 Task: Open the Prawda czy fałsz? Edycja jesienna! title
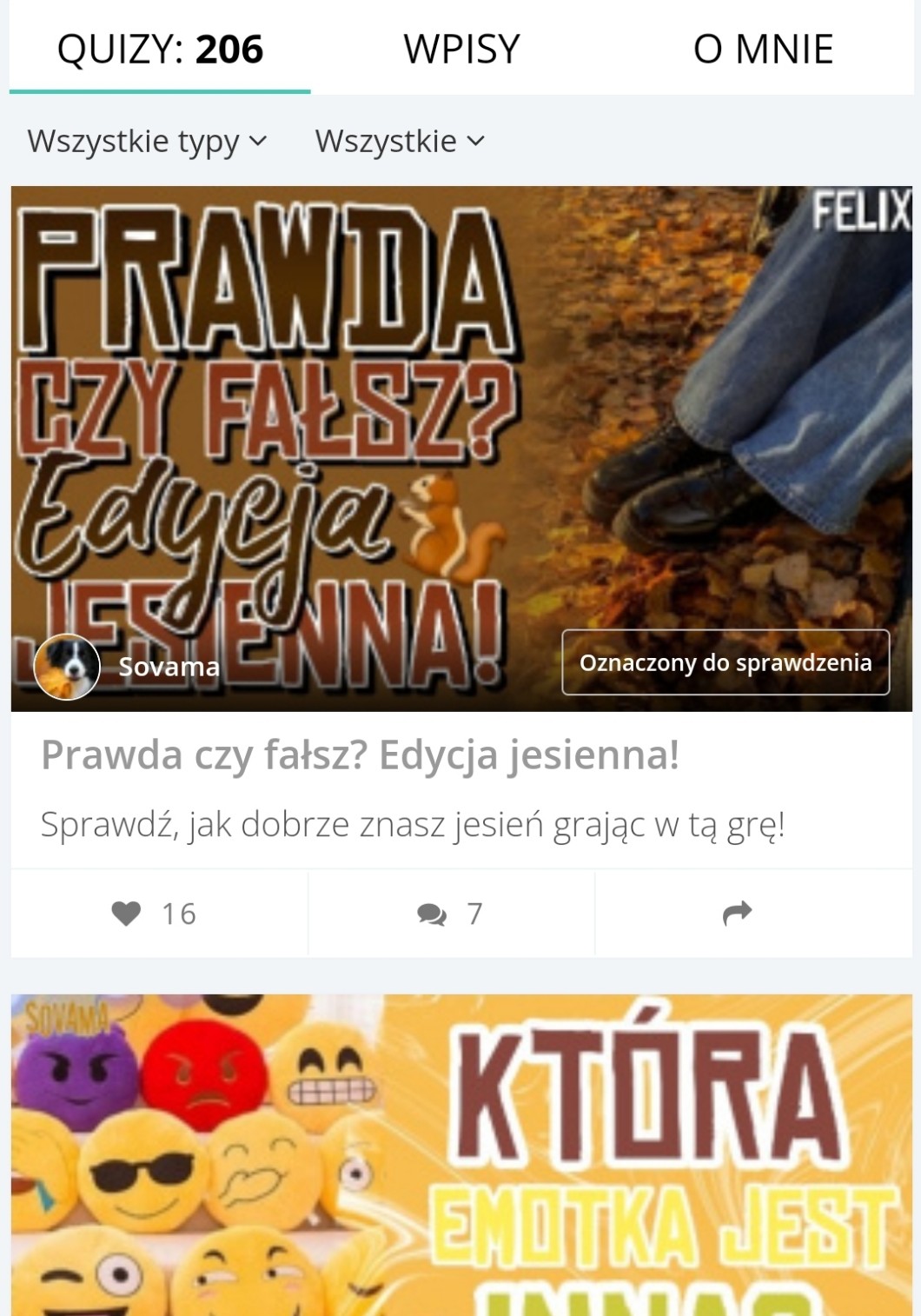coord(360,754)
